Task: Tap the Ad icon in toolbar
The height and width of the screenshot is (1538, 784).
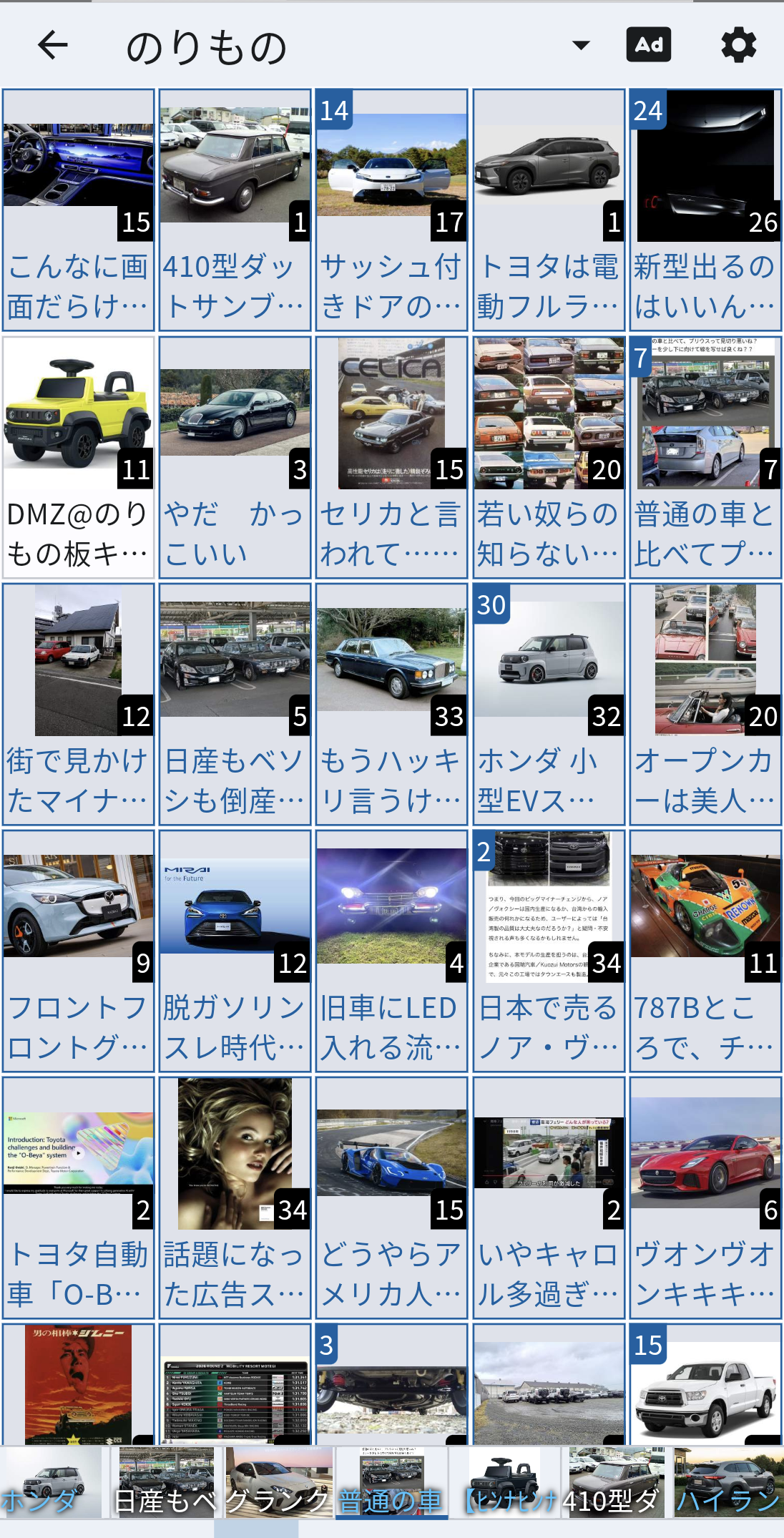Action: click(x=648, y=45)
